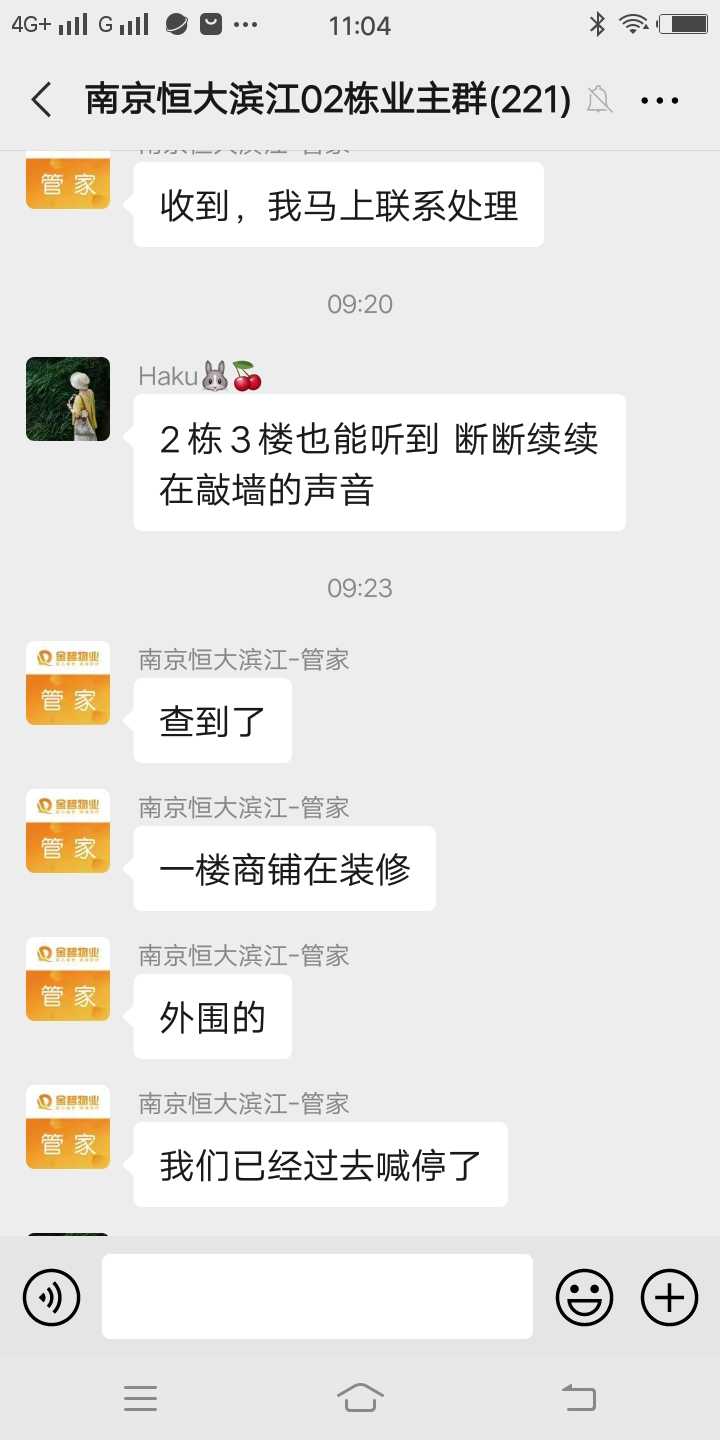Open the plus attachment menu
720x1440 pixels.
click(669, 1297)
